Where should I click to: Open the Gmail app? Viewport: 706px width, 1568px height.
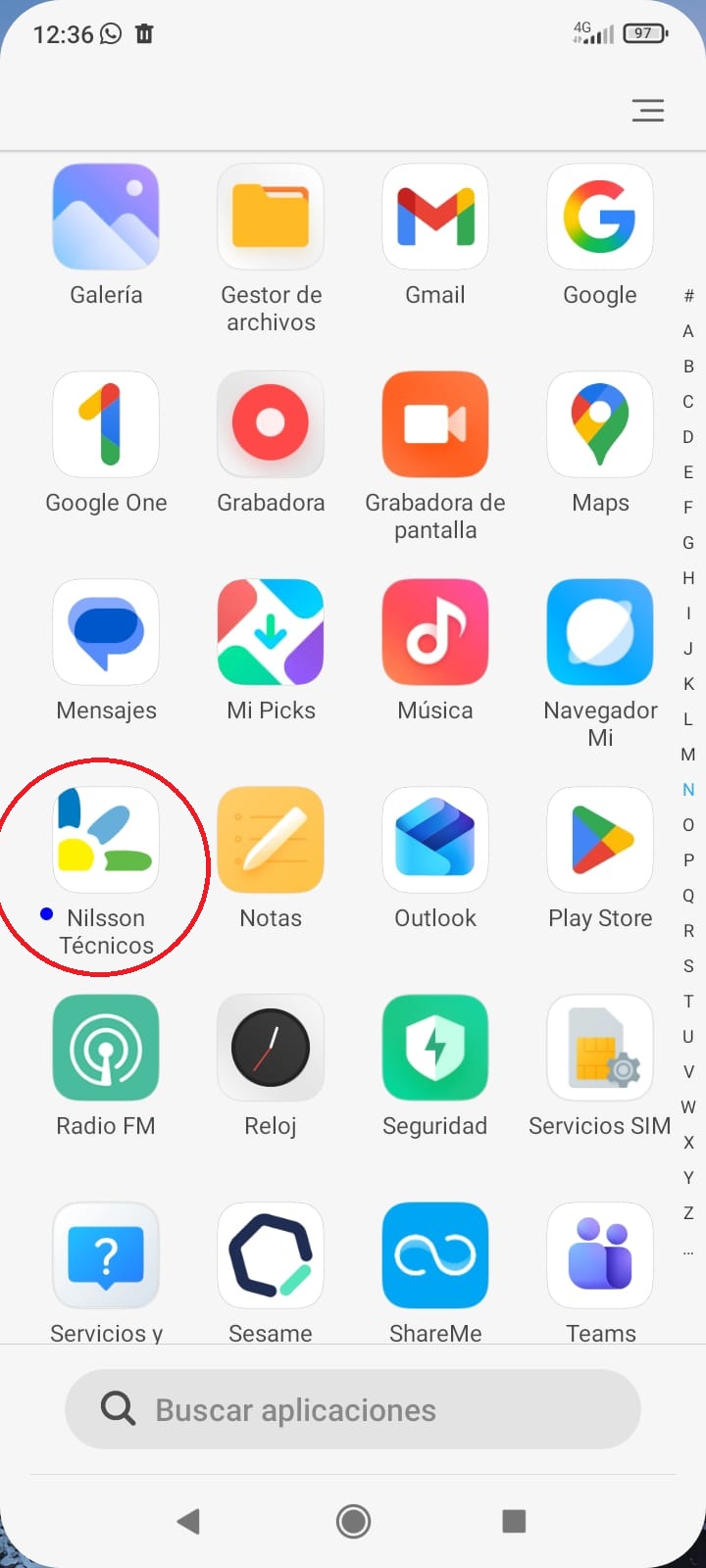click(435, 218)
